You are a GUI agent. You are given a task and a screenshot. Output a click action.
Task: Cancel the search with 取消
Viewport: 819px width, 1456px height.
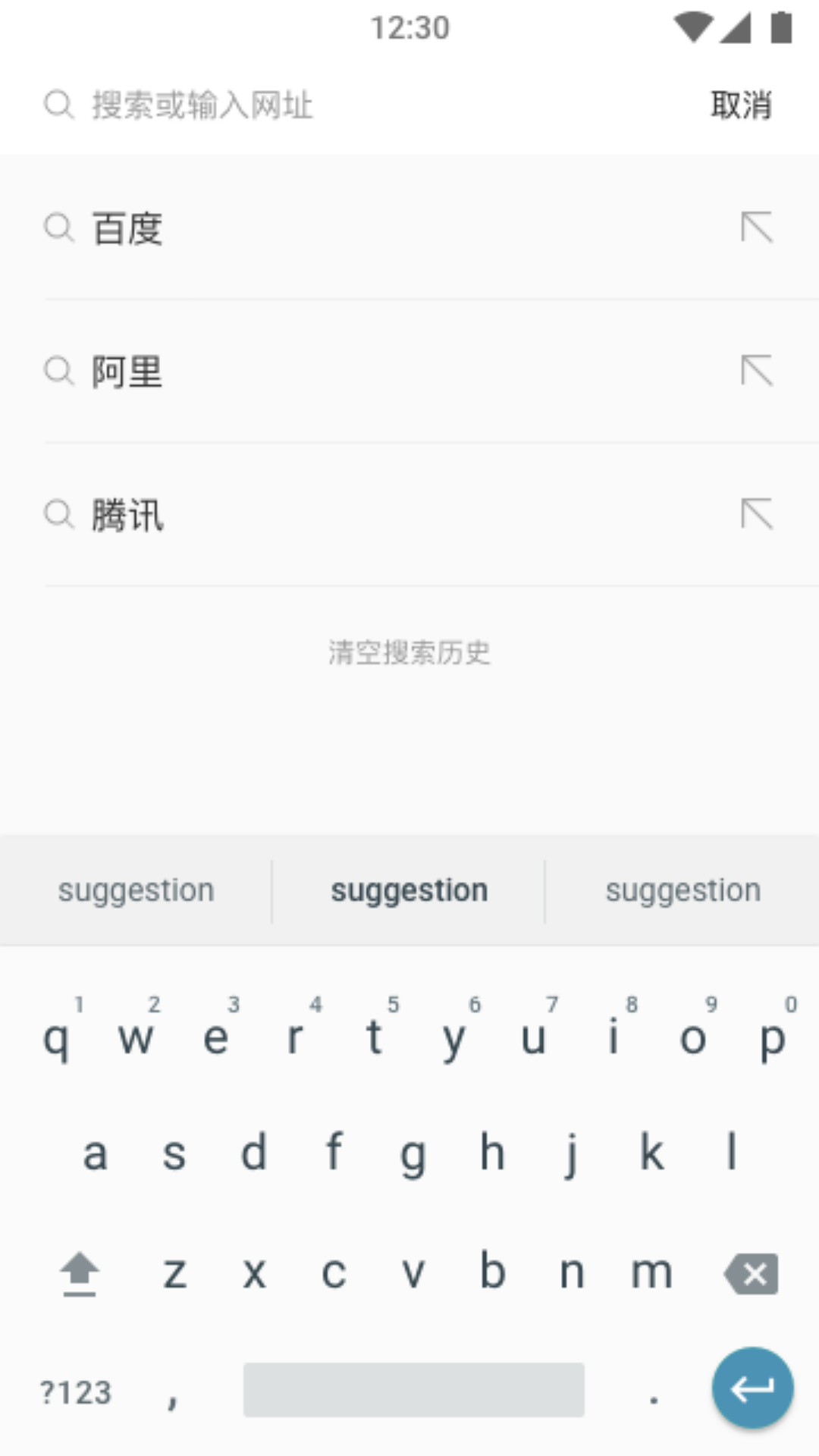(741, 105)
